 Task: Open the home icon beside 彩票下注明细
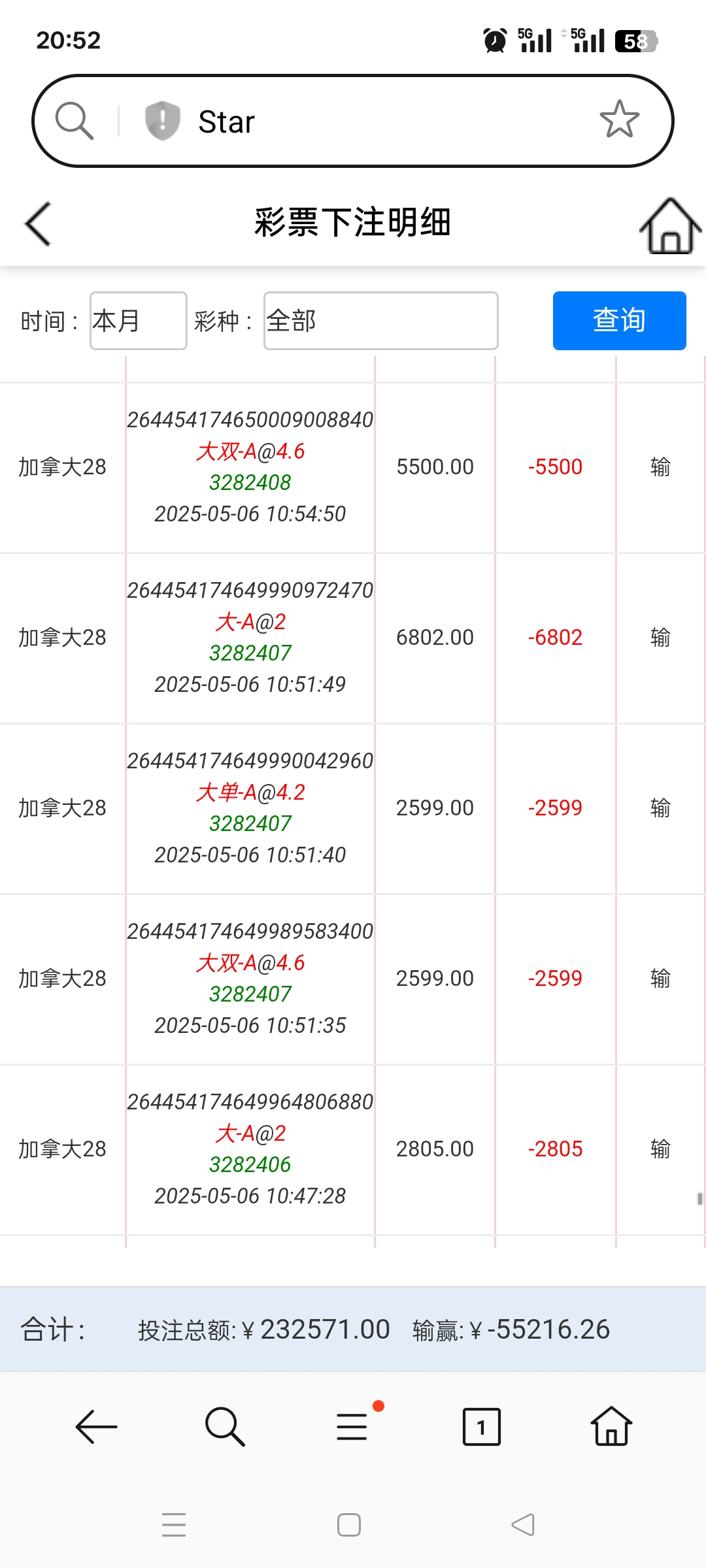(669, 225)
